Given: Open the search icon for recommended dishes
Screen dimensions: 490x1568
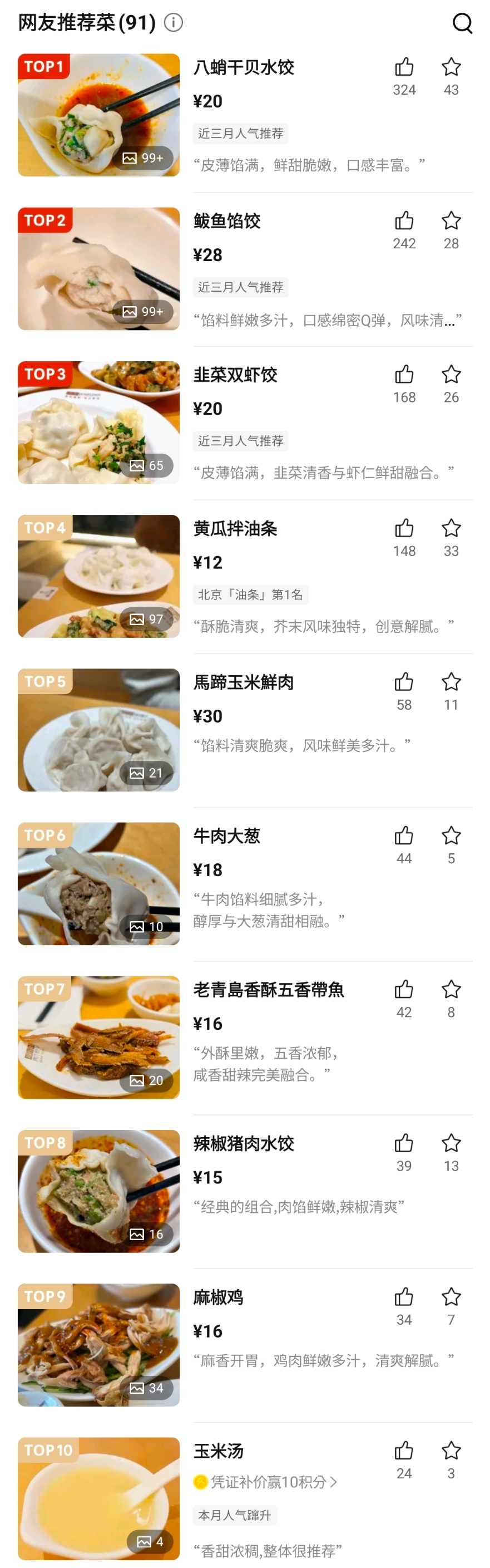Looking at the screenshot, I should click(462, 23).
